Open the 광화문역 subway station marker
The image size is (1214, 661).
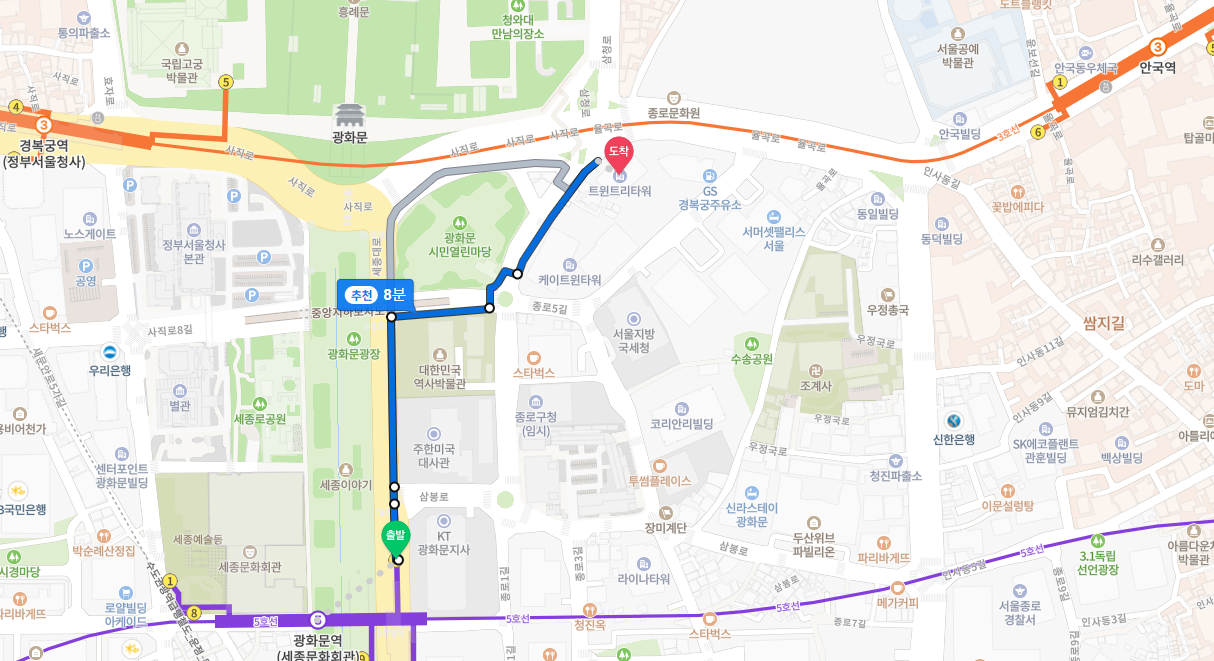317,620
